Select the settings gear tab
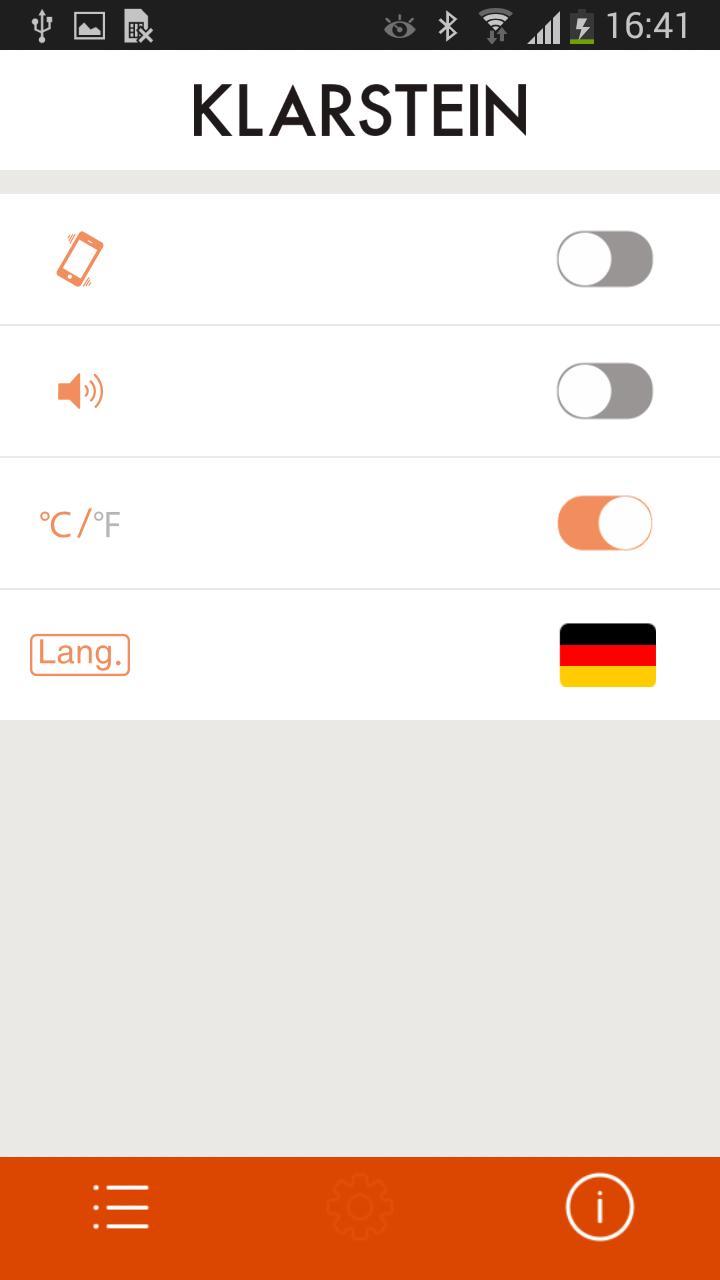720x1280 pixels. (360, 1207)
